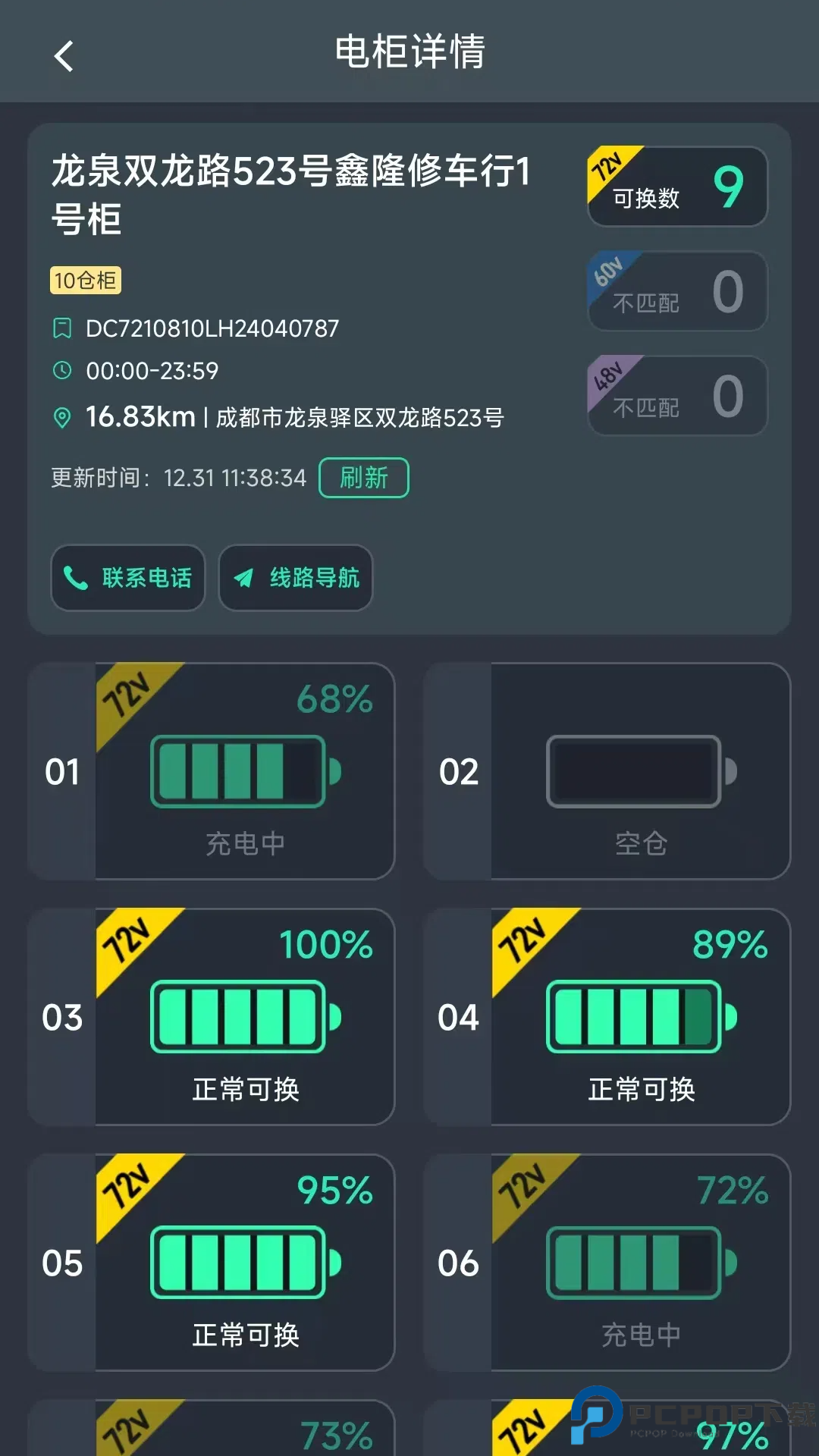Tap the navigation arrow icon on 线路导航
This screenshot has width=819, height=1456.
click(x=245, y=578)
